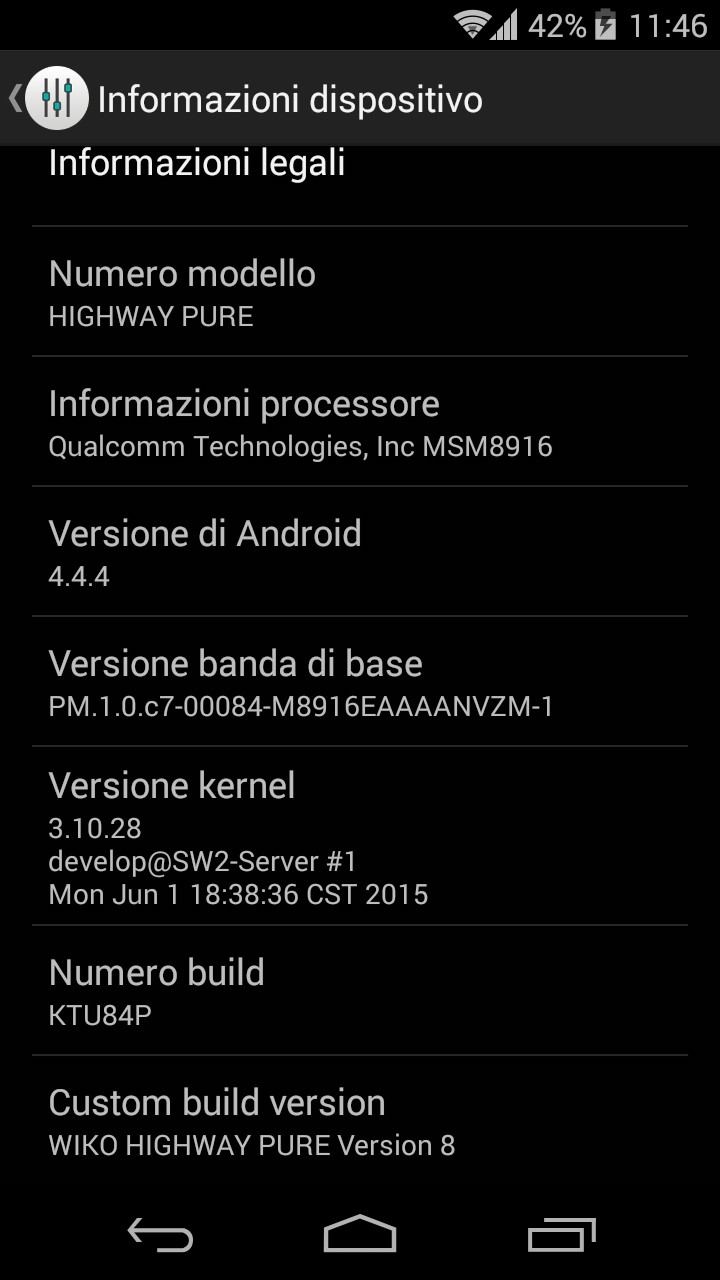Select Versione banda di base row
720x1280 pixels.
tap(360, 681)
